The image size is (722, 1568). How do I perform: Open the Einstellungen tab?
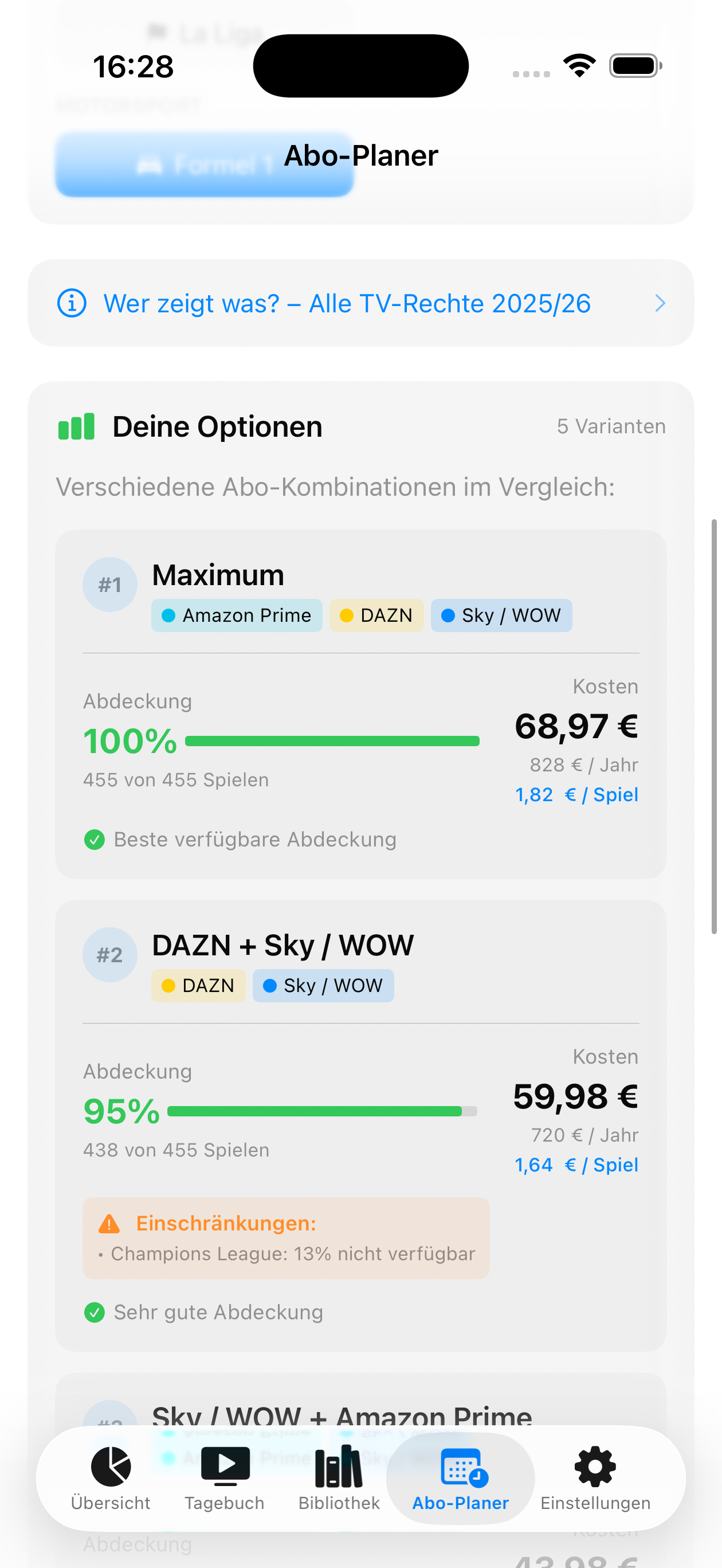click(595, 1479)
